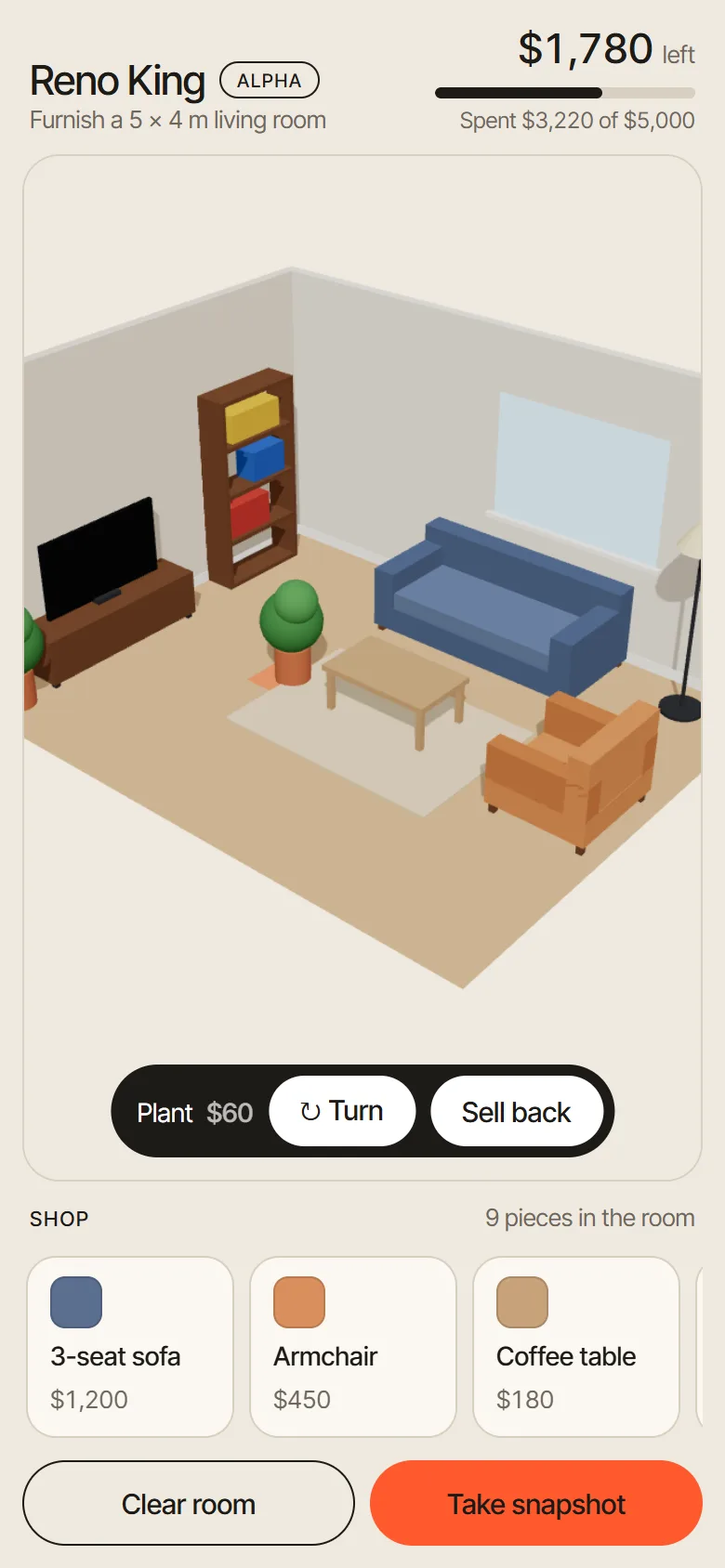The image size is (725, 1568).
Task: Sell back the plant
Action: click(x=516, y=1111)
